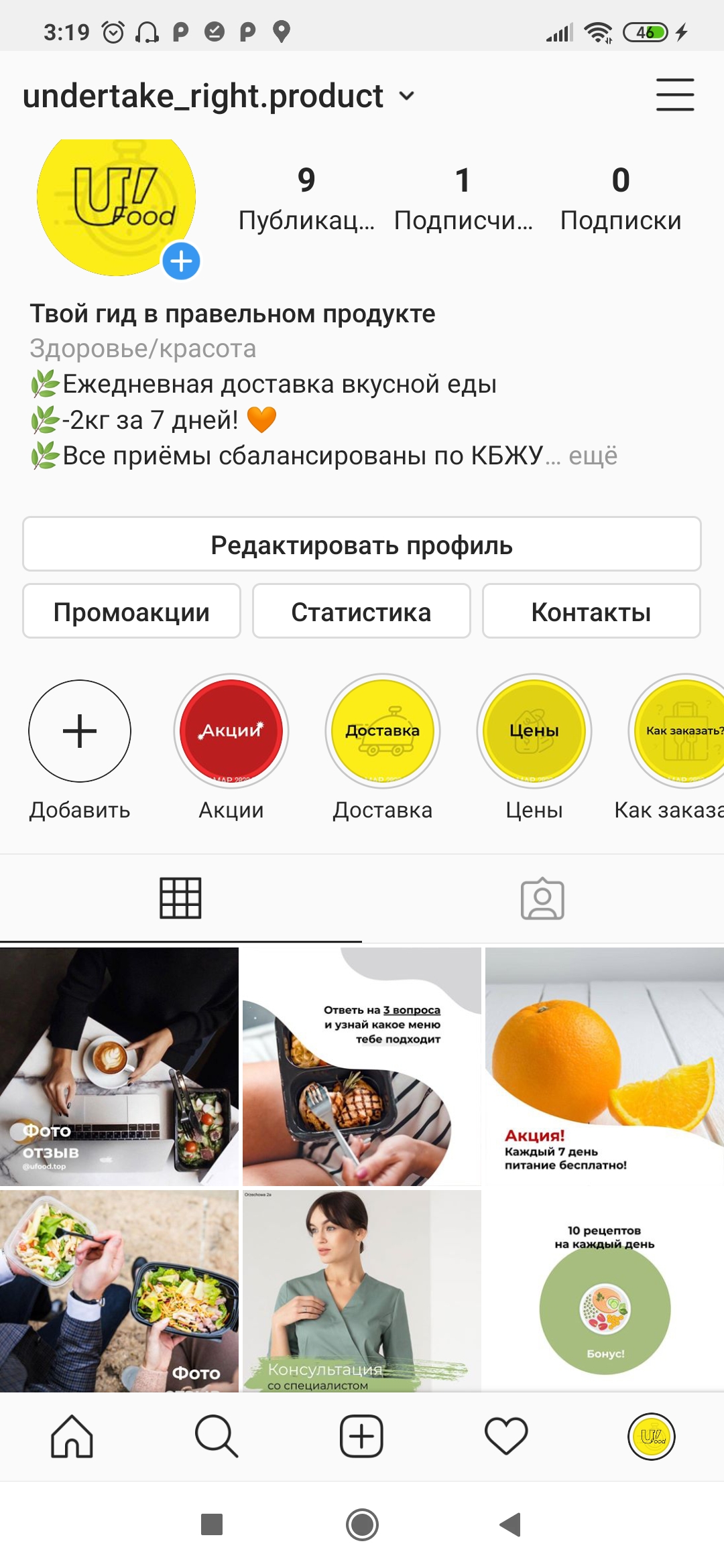View the 'Цены' highlight
This screenshot has width=724, height=1568.
[x=534, y=731]
